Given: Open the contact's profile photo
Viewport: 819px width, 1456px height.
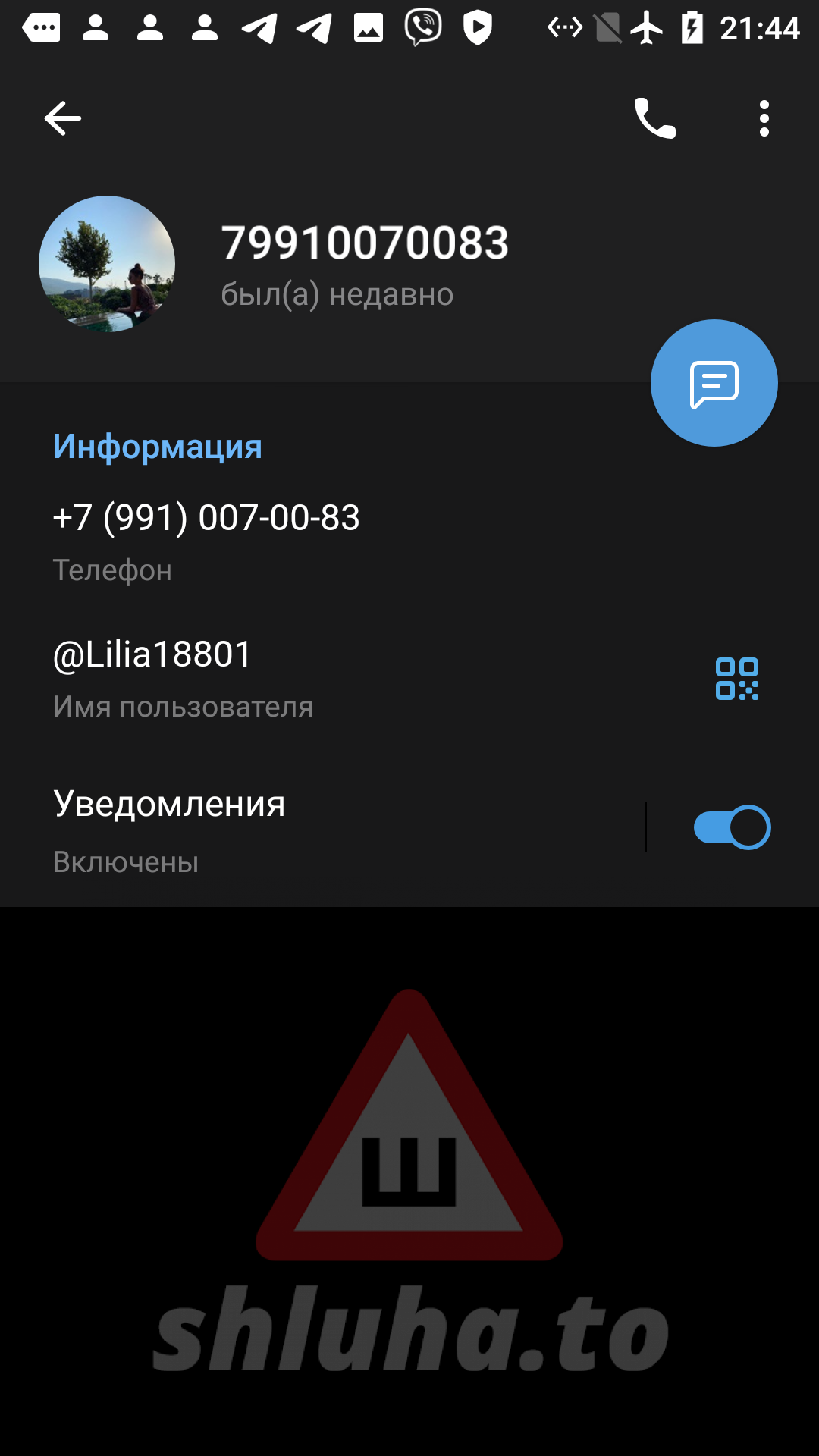Looking at the screenshot, I should pyautogui.click(x=107, y=264).
